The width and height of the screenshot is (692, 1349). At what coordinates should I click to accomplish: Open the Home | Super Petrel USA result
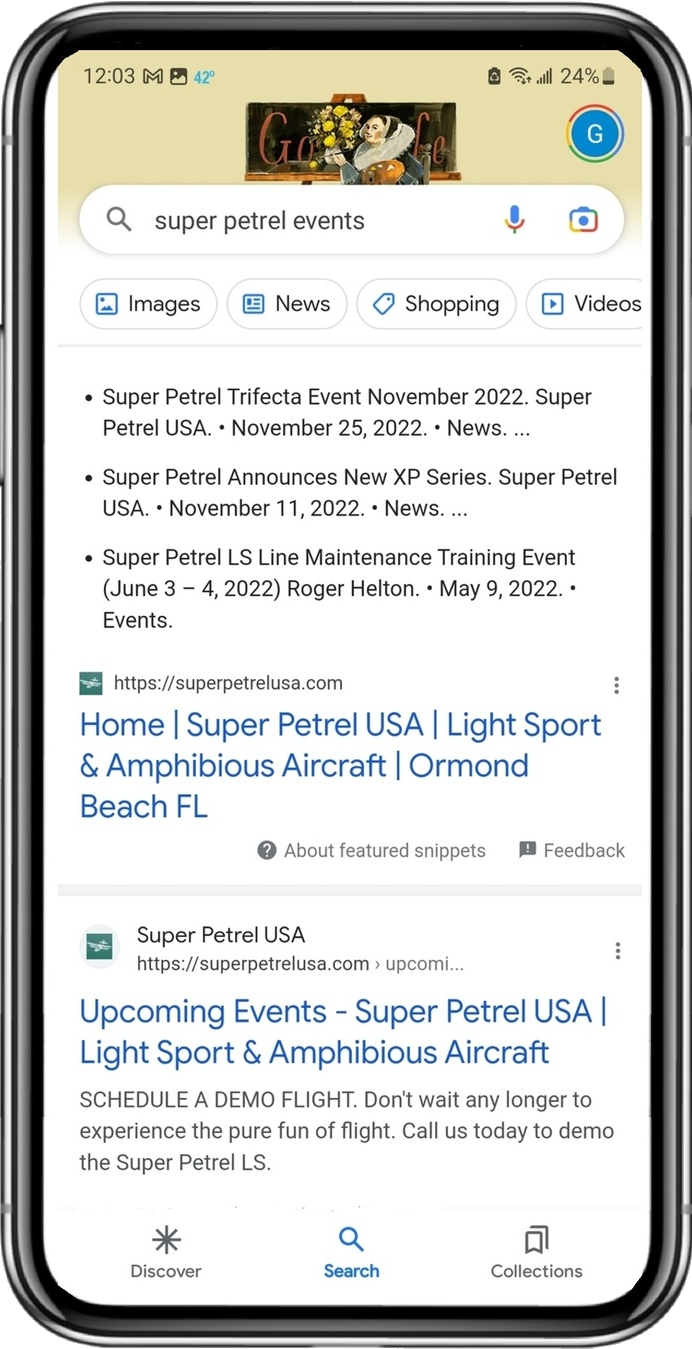click(340, 765)
